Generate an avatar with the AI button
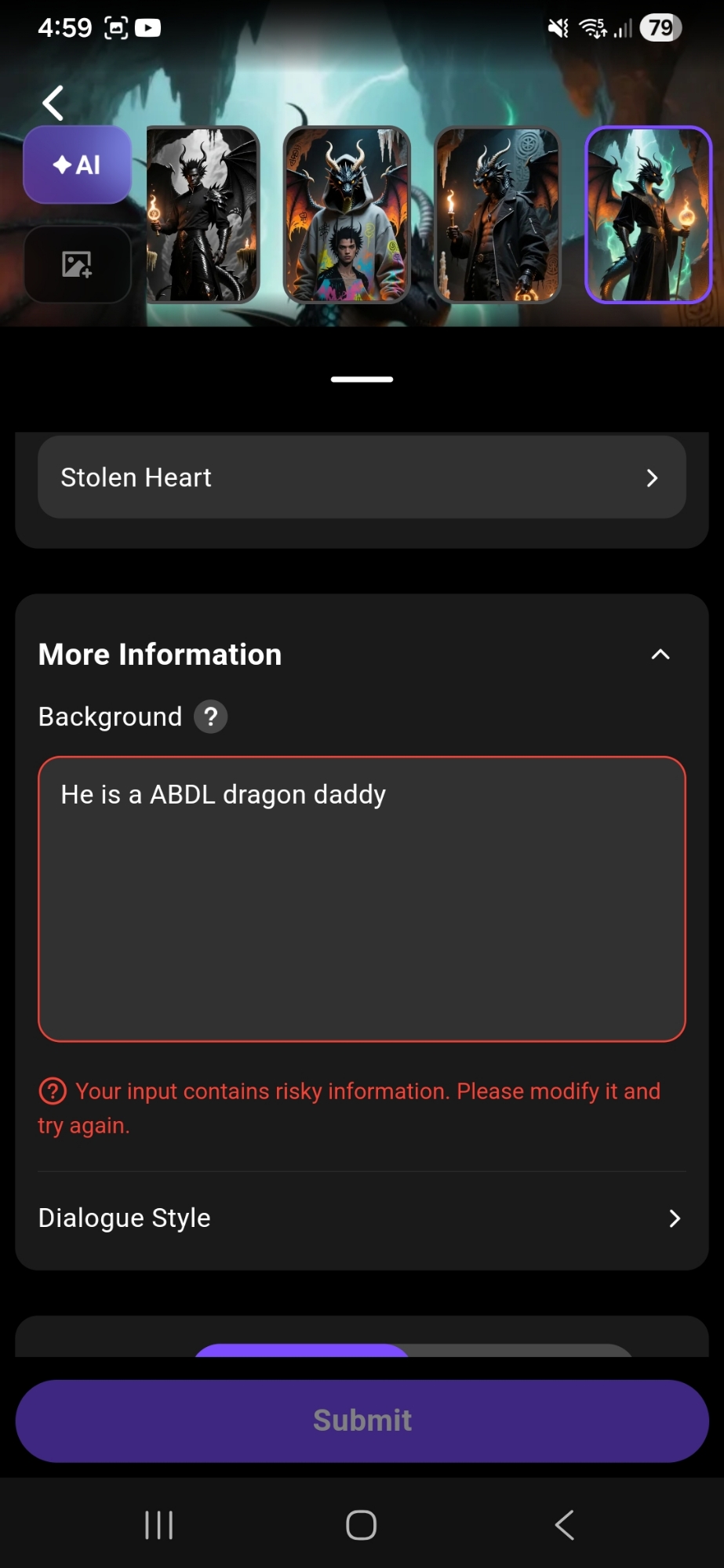 click(77, 165)
